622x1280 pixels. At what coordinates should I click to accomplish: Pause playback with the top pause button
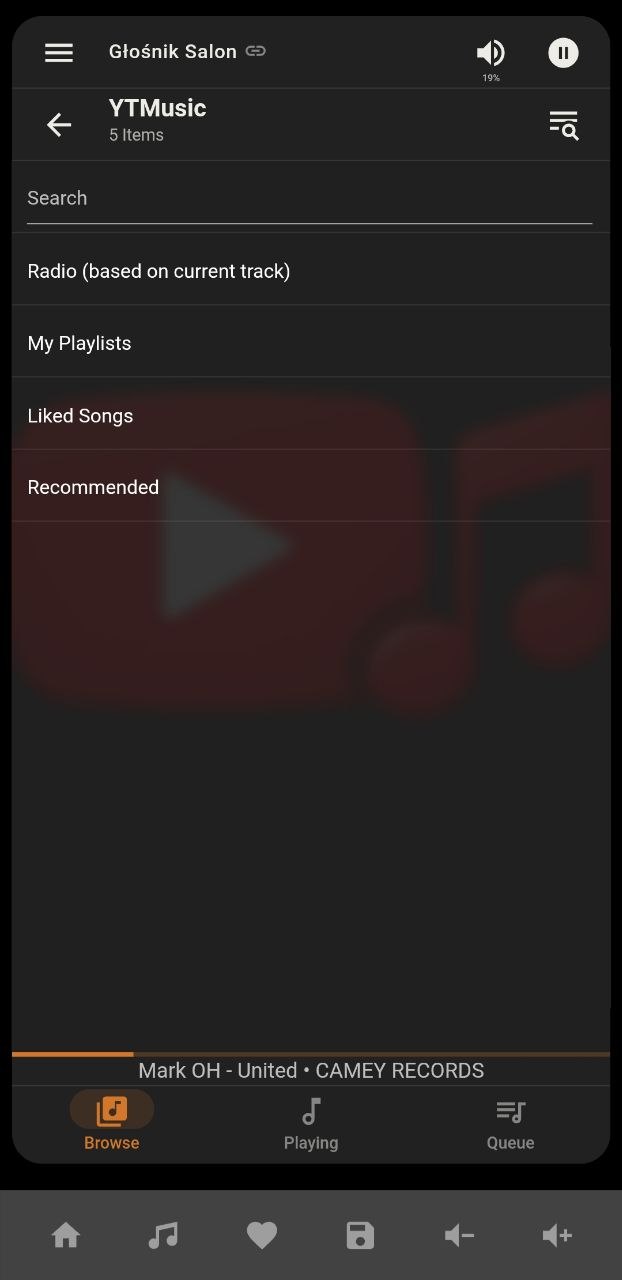click(x=563, y=52)
